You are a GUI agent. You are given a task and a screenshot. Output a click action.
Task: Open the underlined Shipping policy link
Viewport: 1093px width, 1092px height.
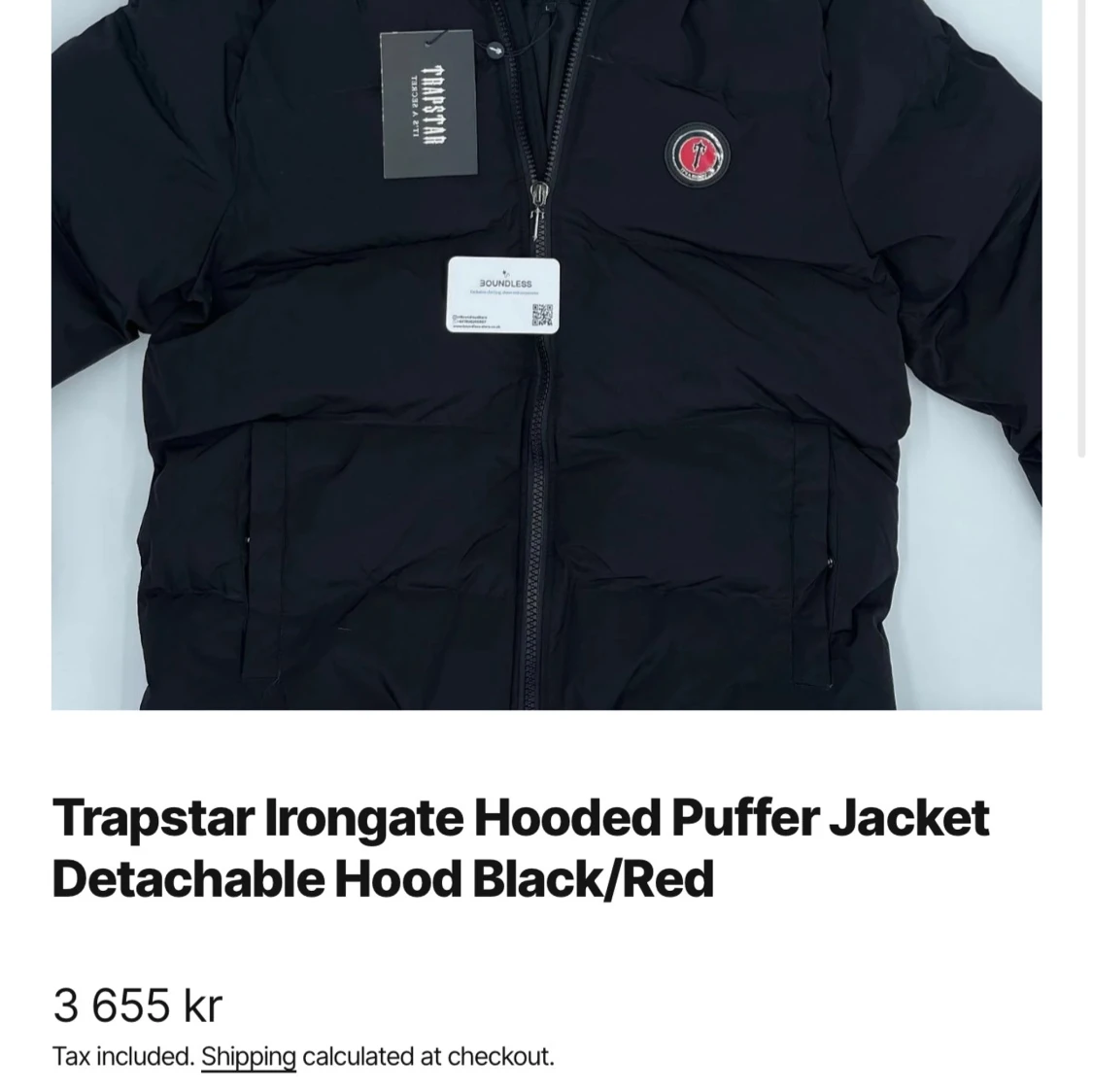(x=248, y=1057)
